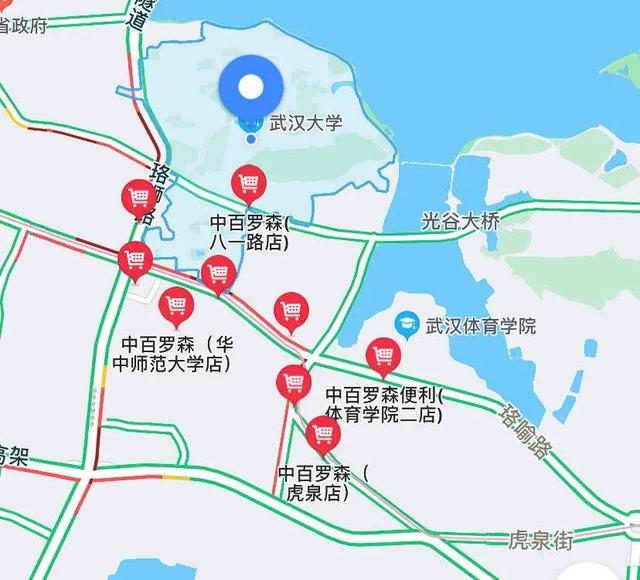Open the 中百罗森(华中师范大学店) pin
This screenshot has height=580, width=640.
point(177,305)
